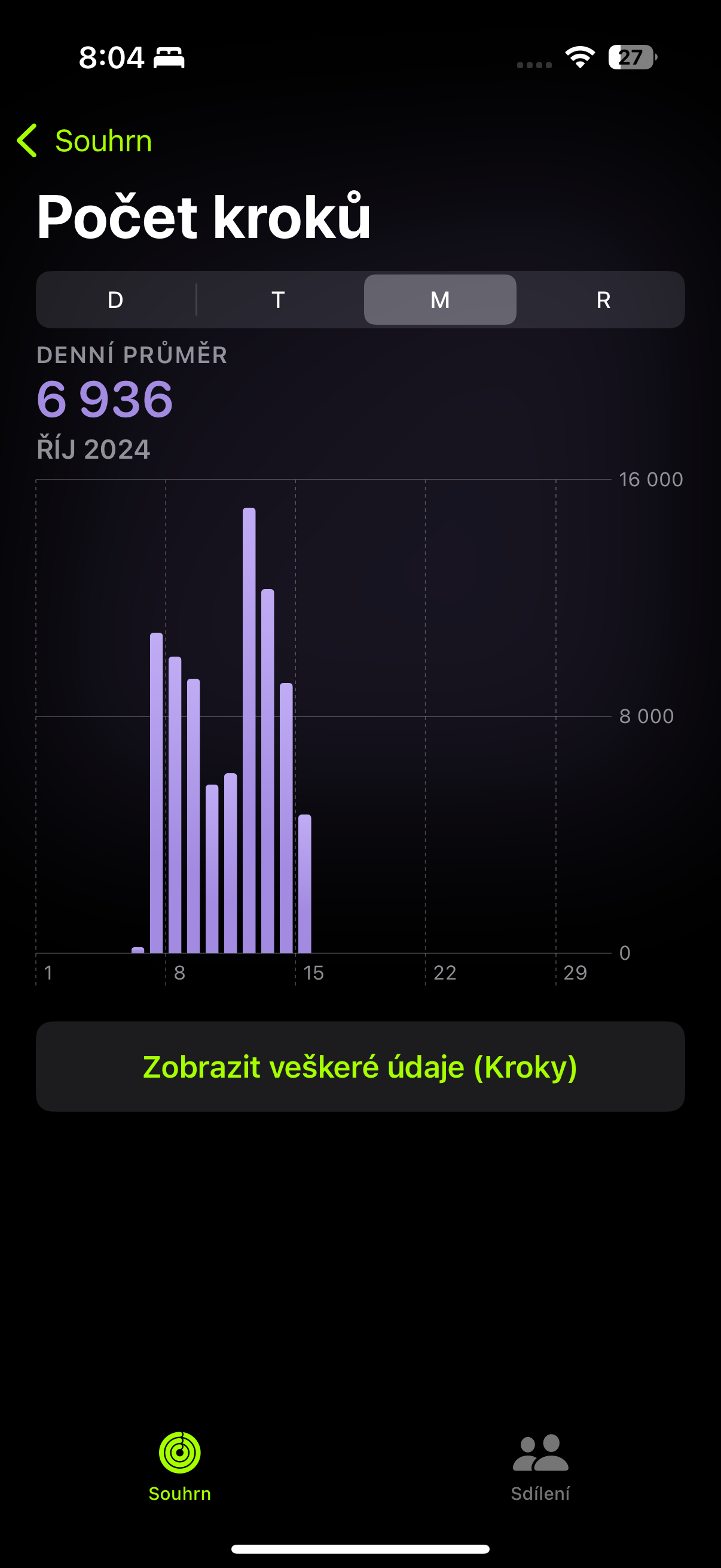The height and width of the screenshot is (1568, 721).
Task: Tap the daily average value 6 936
Action: pyautogui.click(x=105, y=399)
